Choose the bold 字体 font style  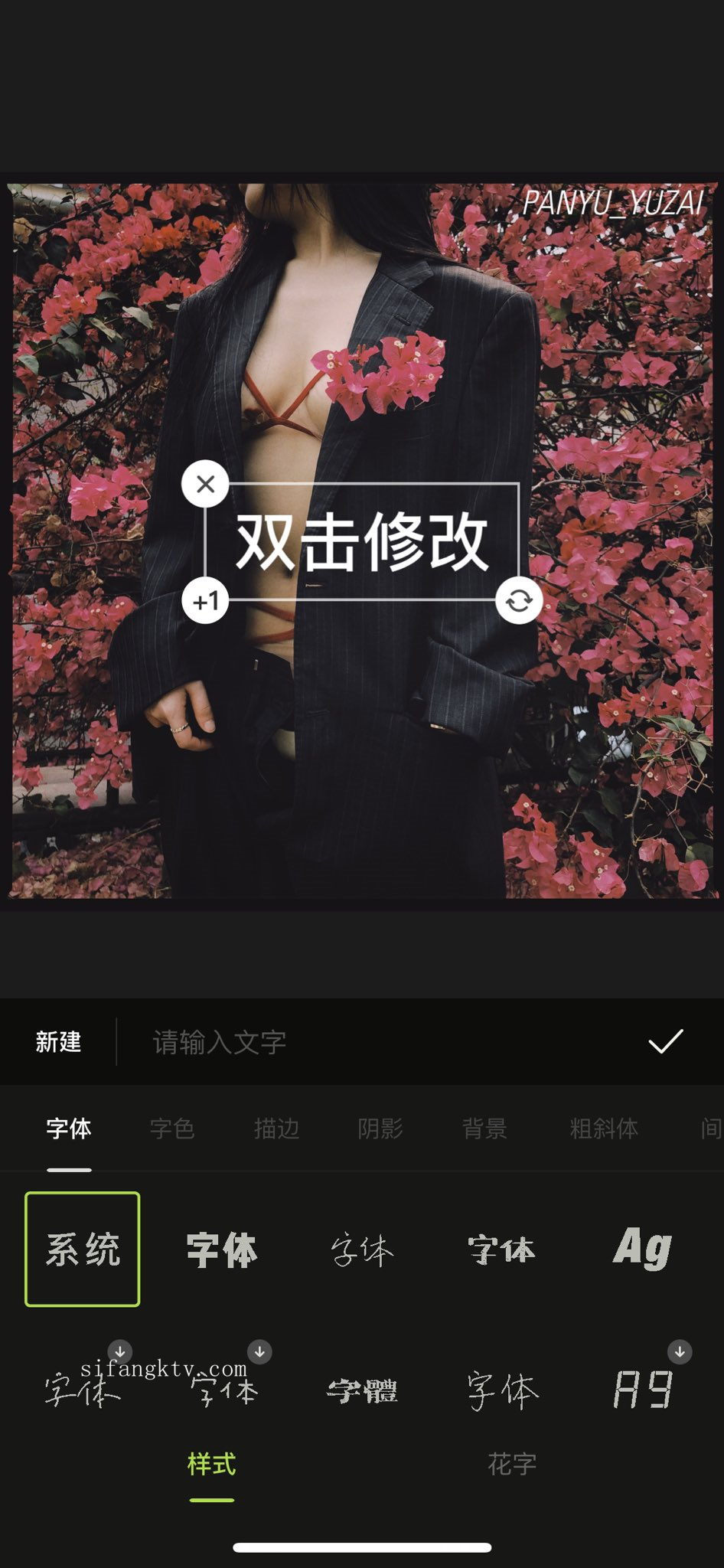point(222,1250)
